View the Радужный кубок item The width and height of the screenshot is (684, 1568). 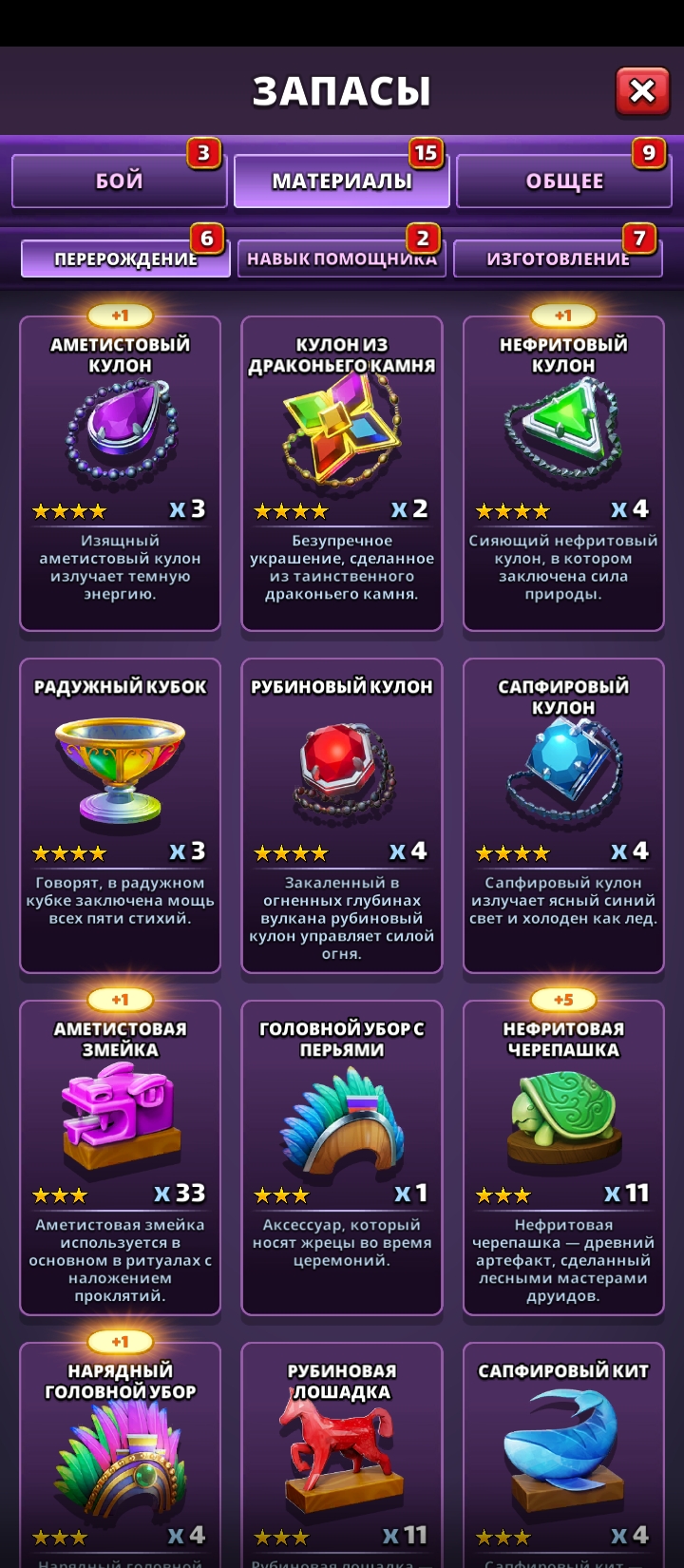click(120, 815)
